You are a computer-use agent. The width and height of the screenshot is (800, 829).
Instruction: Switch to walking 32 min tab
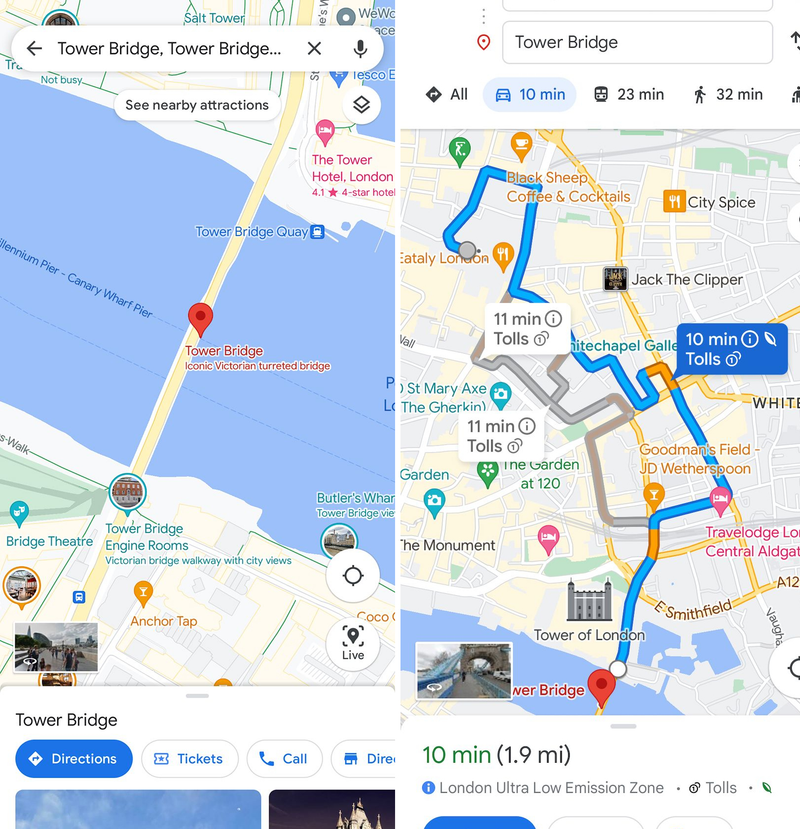[727, 94]
